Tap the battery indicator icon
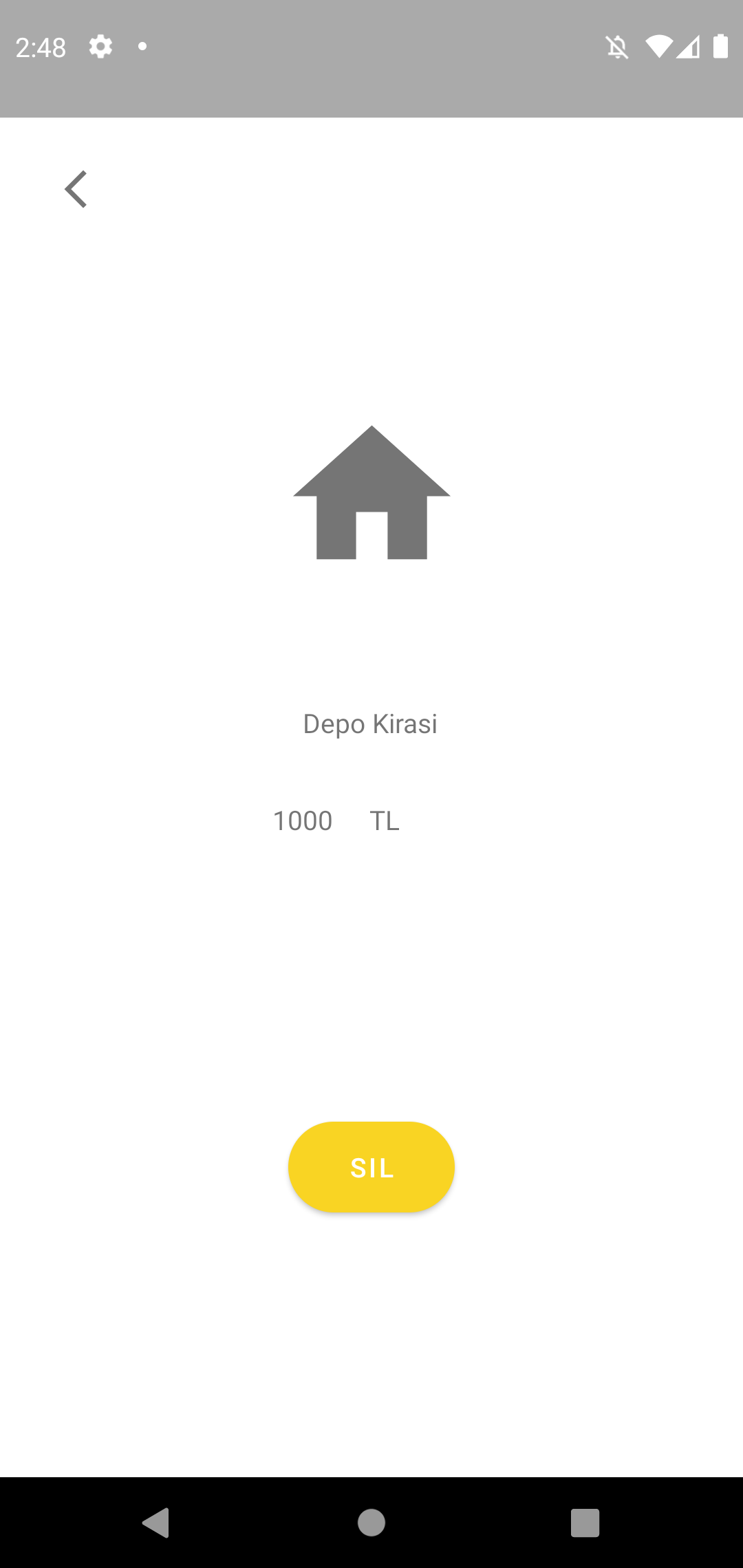Screen dimensions: 743x1568 [721, 46]
